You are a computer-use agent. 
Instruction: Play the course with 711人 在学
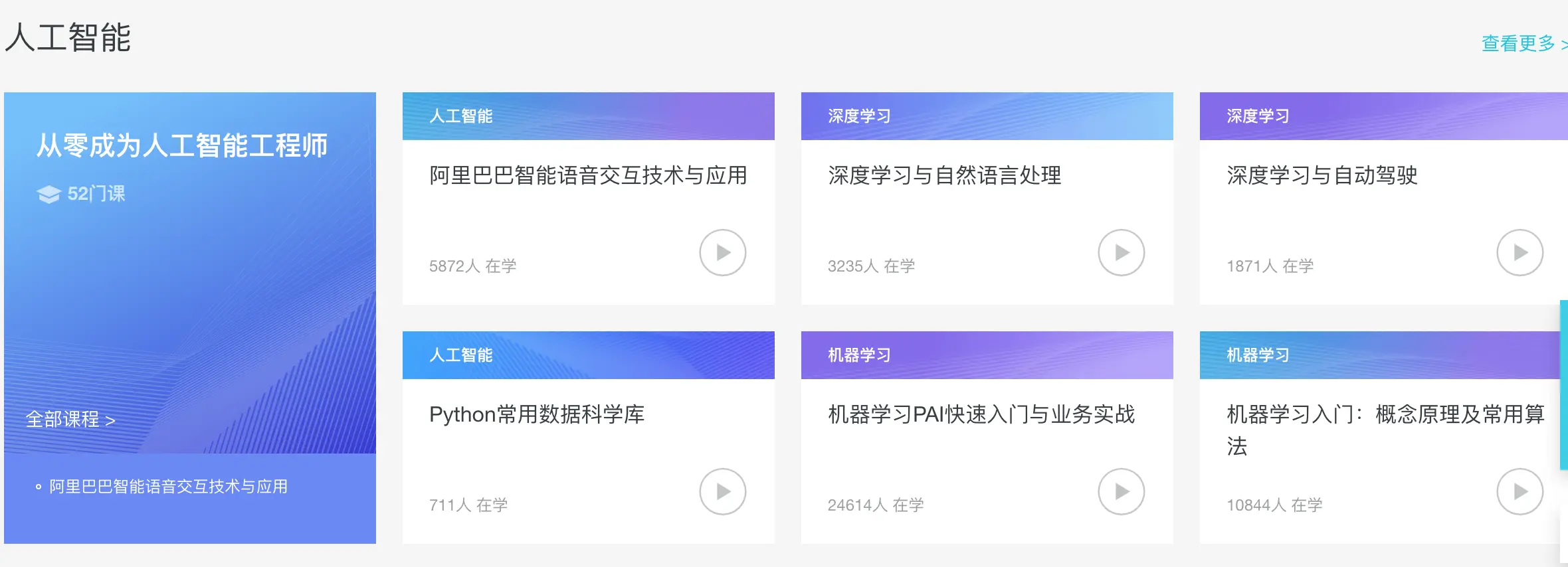(x=722, y=491)
